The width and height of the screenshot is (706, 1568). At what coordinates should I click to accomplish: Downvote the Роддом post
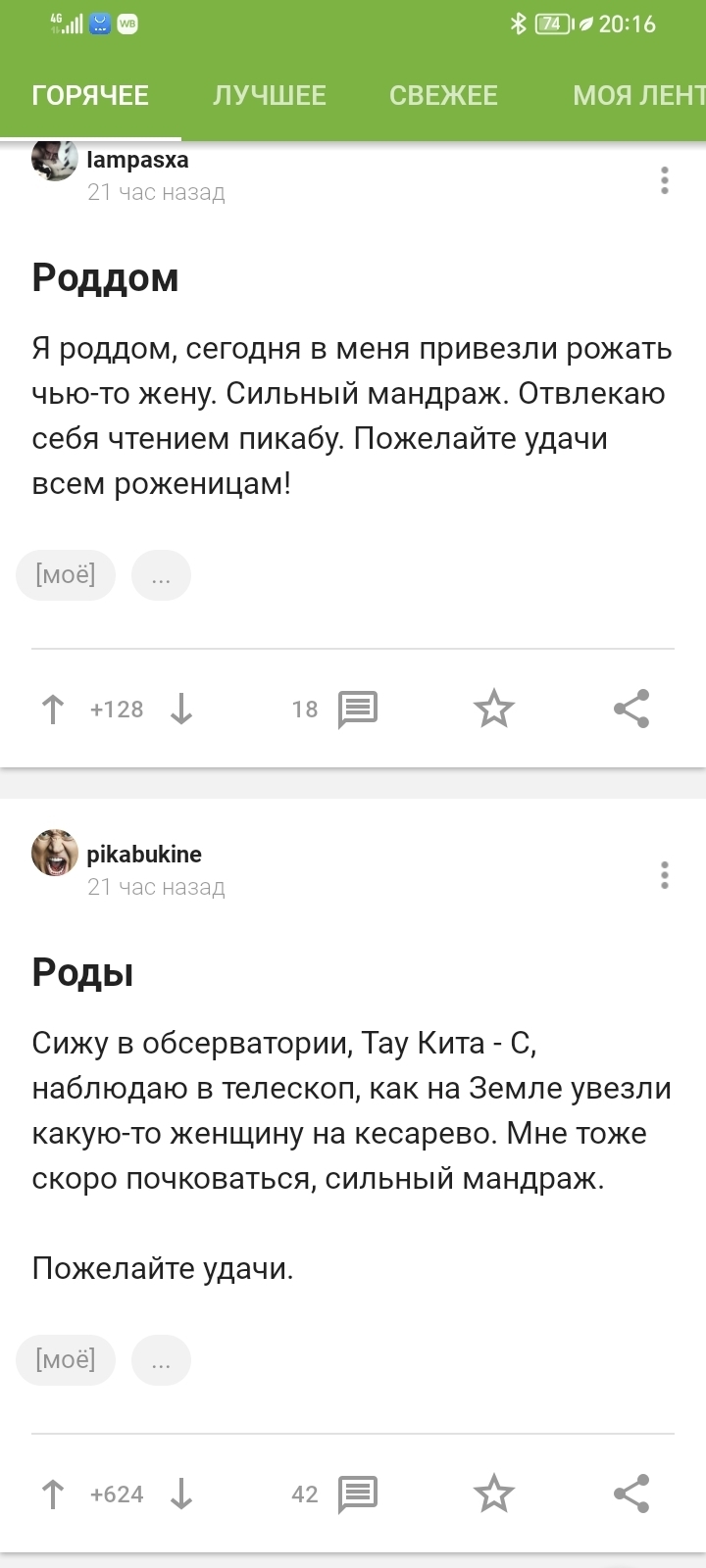tap(181, 709)
